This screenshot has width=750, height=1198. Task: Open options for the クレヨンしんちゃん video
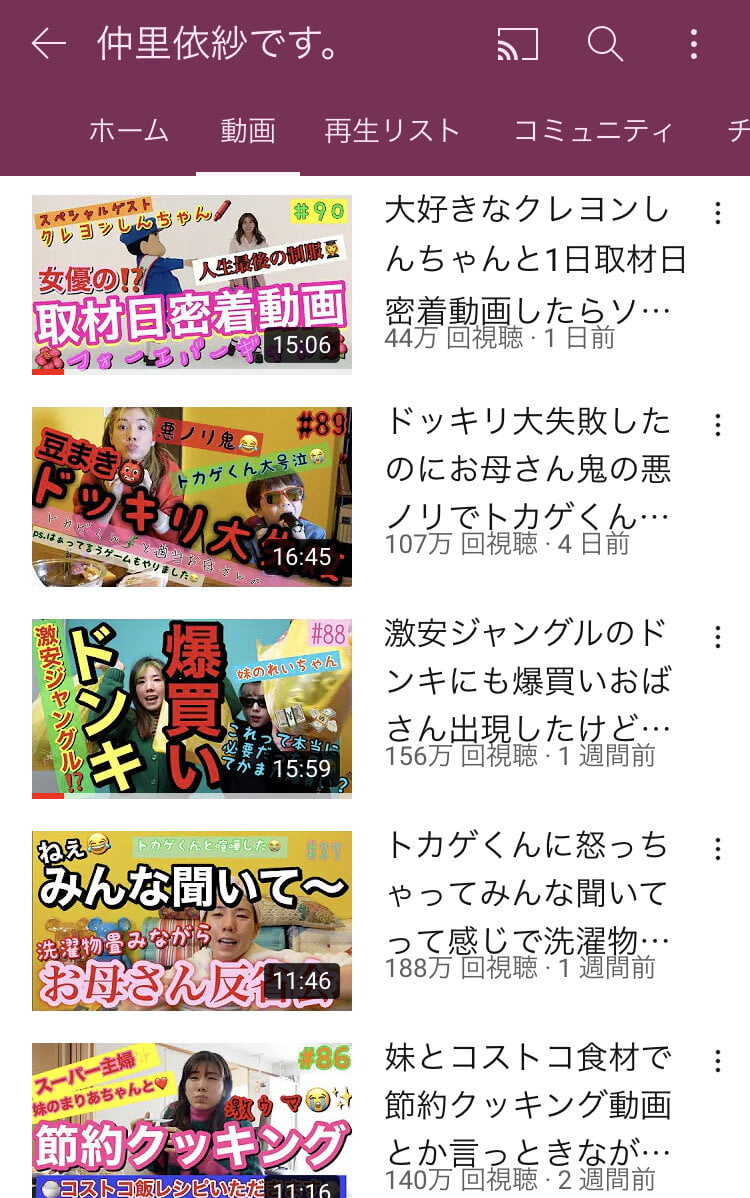click(717, 213)
